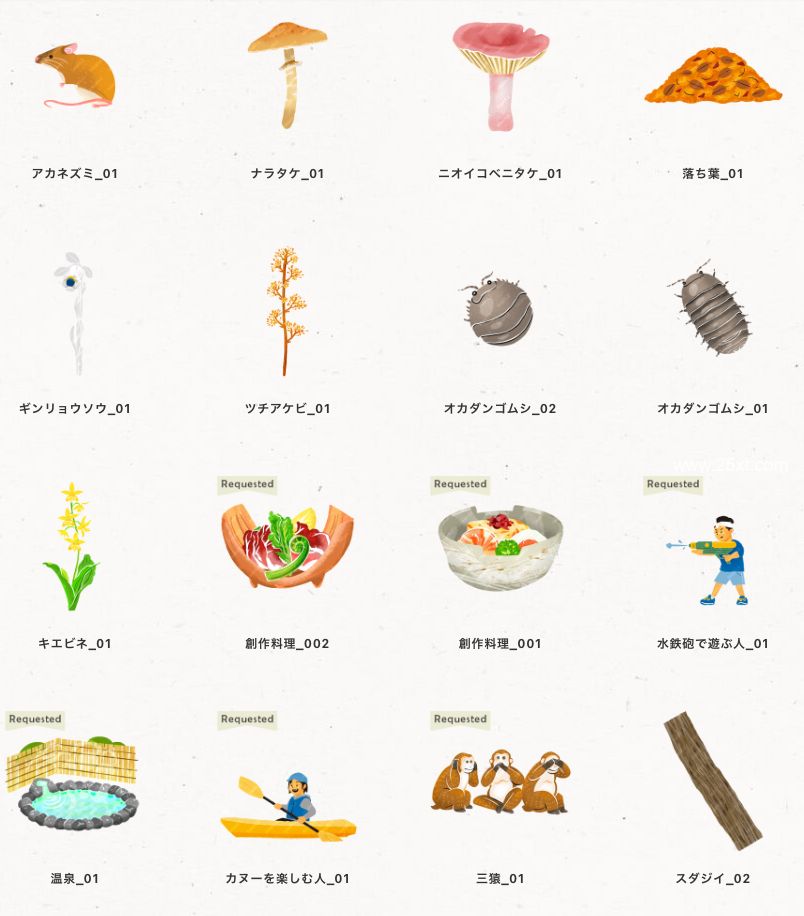View the 落ち葉_01 fallen leaves tile
This screenshot has width=804, height=916.
pyautogui.click(x=712, y=78)
